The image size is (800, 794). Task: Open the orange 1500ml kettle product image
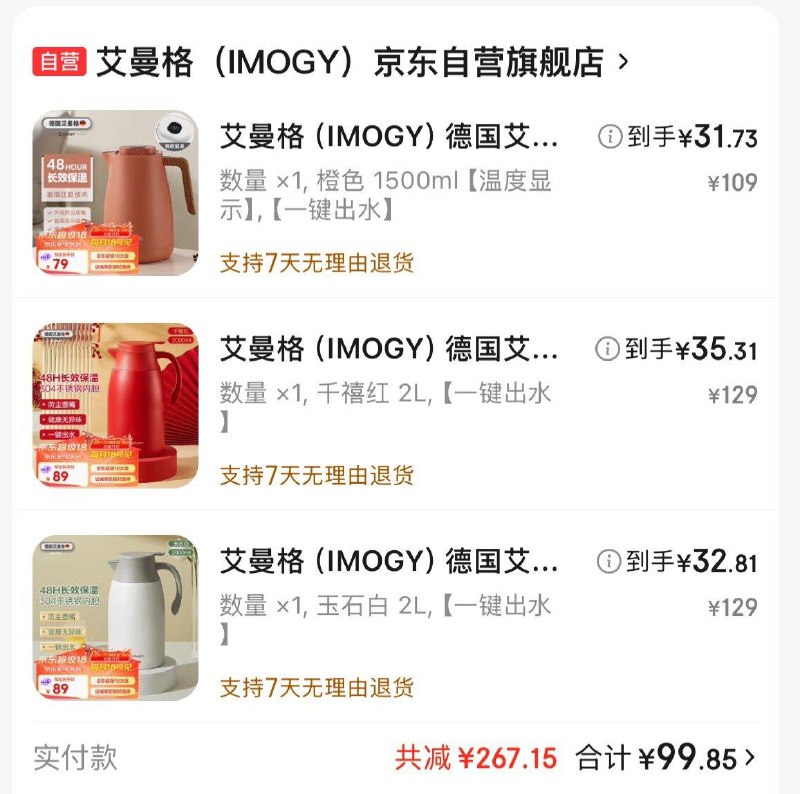coord(115,193)
